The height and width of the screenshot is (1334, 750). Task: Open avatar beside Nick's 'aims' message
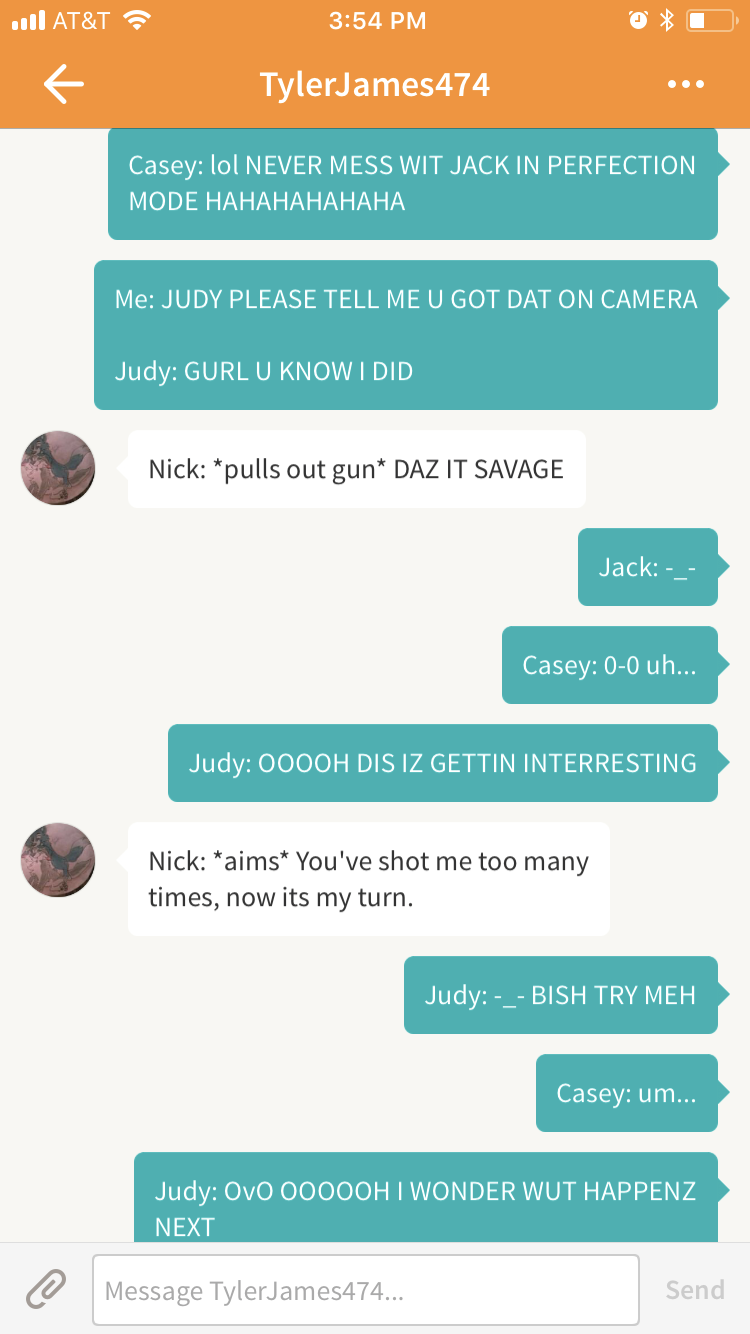pos(58,860)
